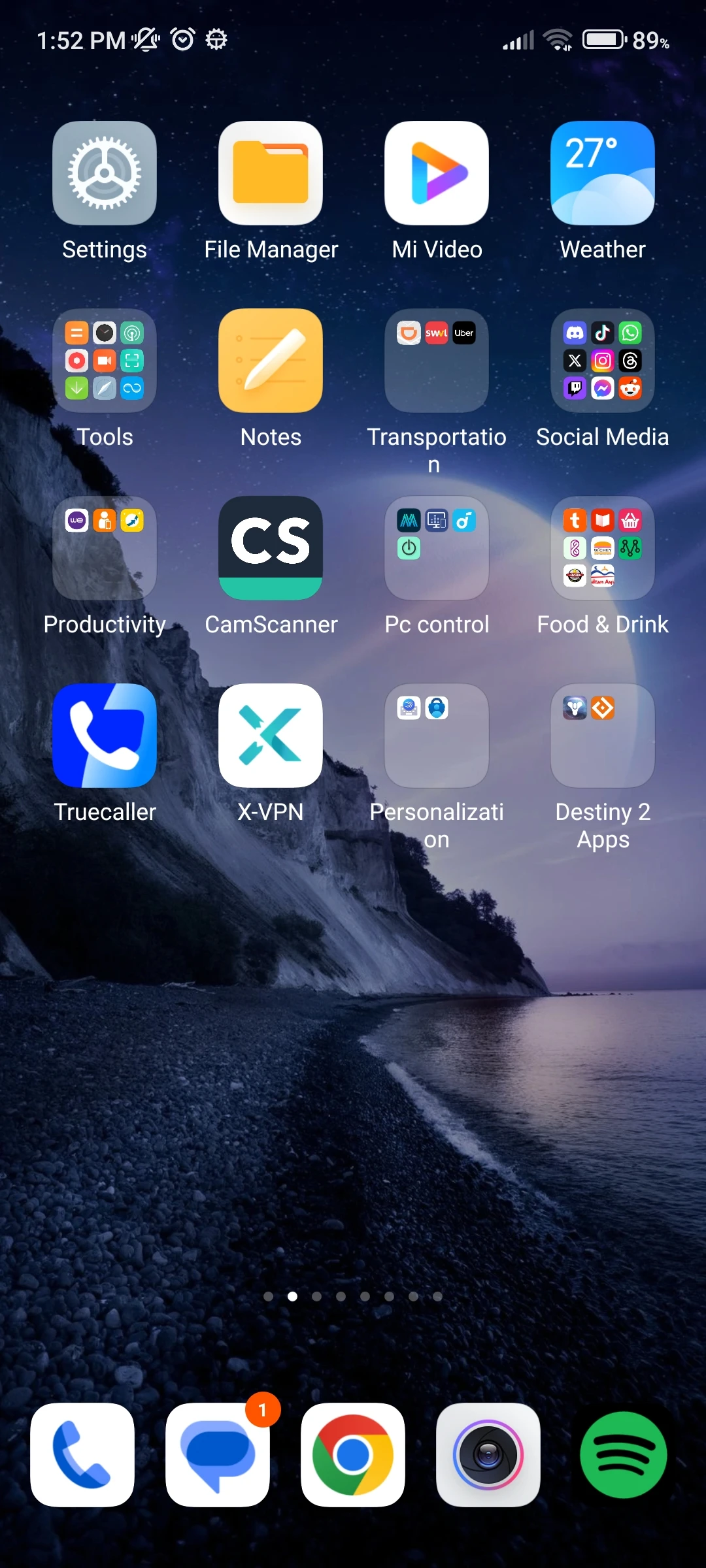Launch CamScanner
706x1568 pixels.
271,548
